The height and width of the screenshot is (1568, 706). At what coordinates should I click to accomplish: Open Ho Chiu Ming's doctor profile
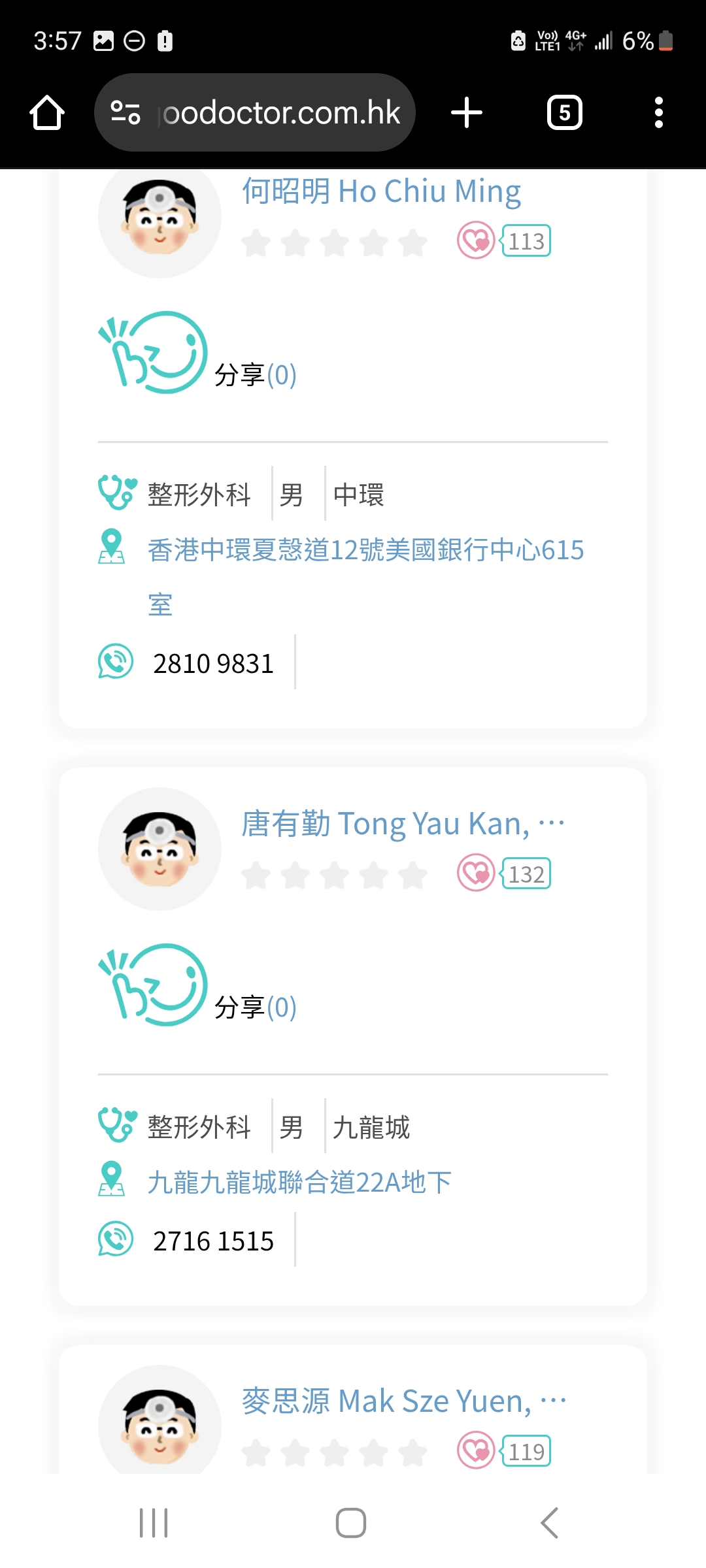pos(381,192)
